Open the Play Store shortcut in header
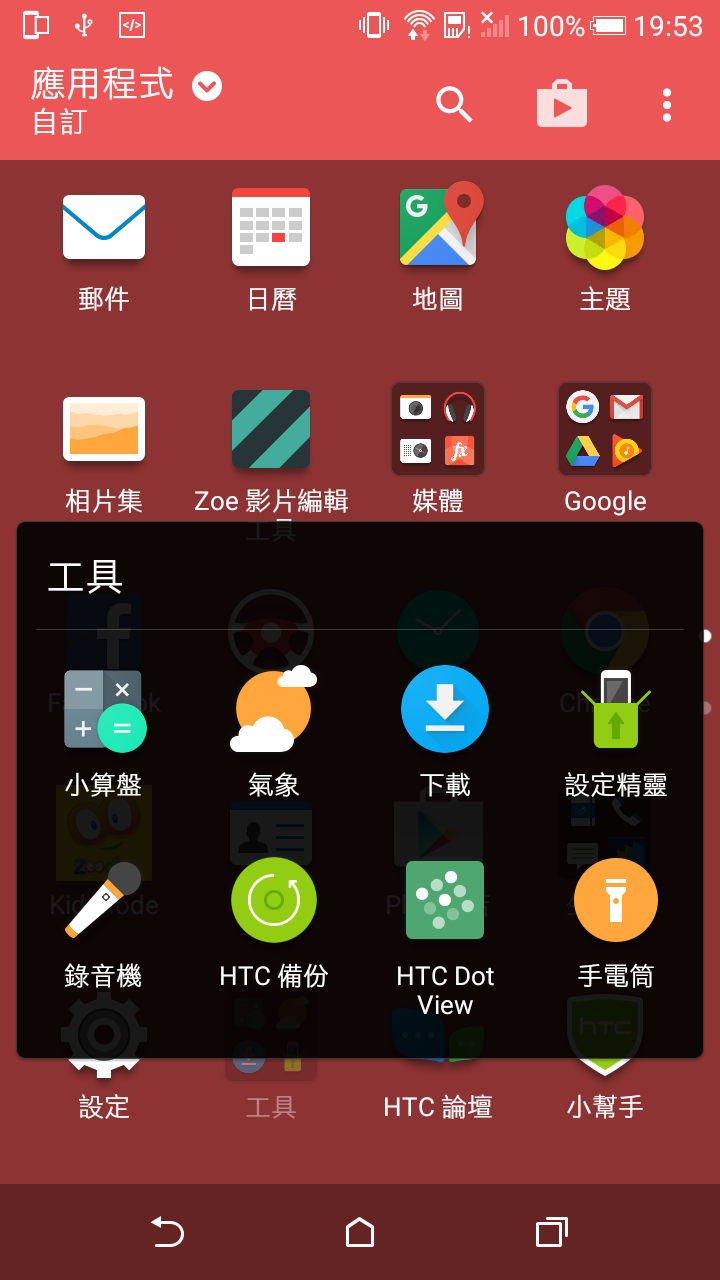The height and width of the screenshot is (1280, 720). [x=562, y=104]
